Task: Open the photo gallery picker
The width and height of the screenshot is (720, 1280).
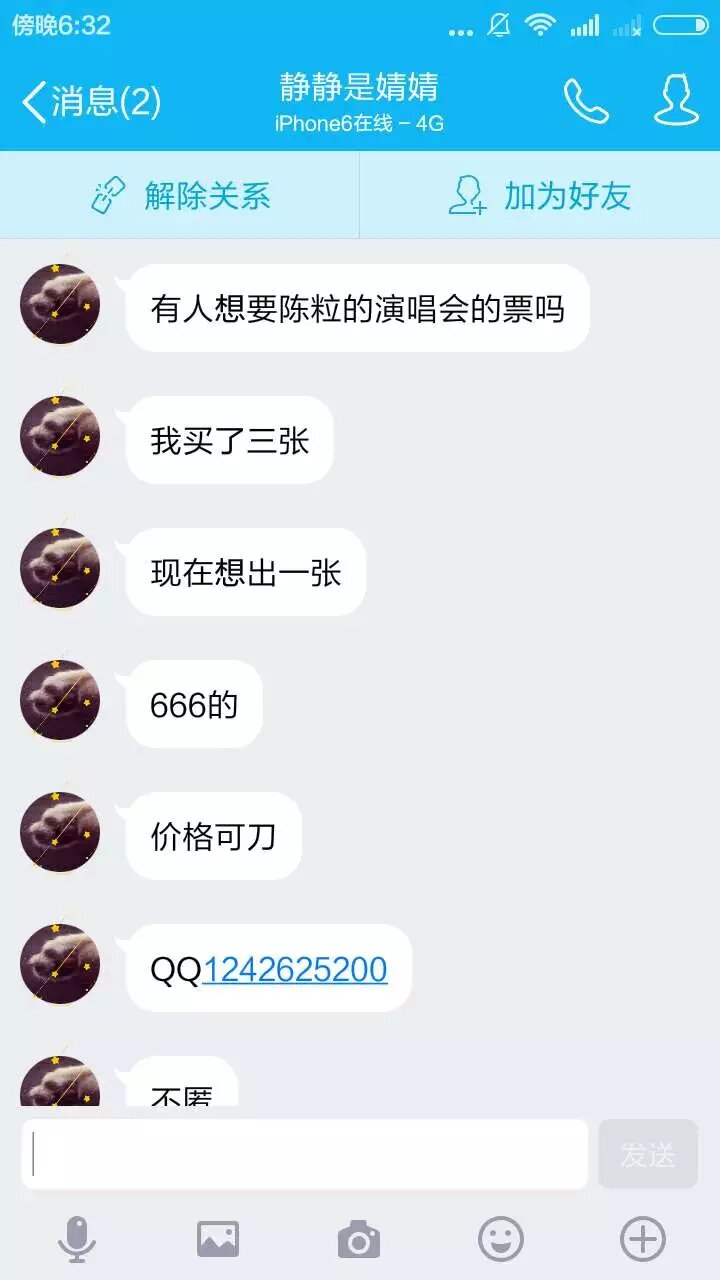Action: tap(218, 1240)
